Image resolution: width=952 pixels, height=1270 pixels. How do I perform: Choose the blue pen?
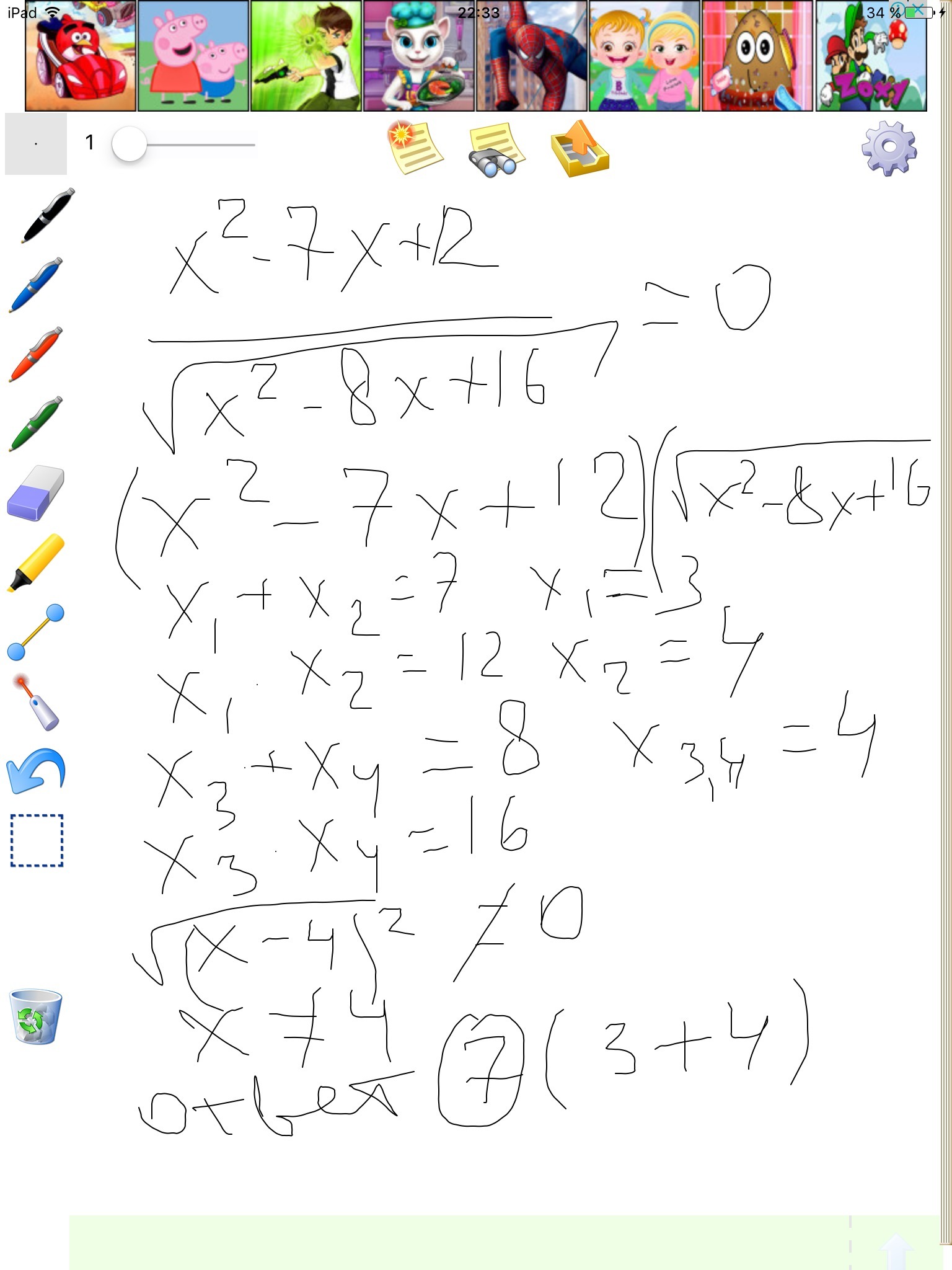point(36,285)
